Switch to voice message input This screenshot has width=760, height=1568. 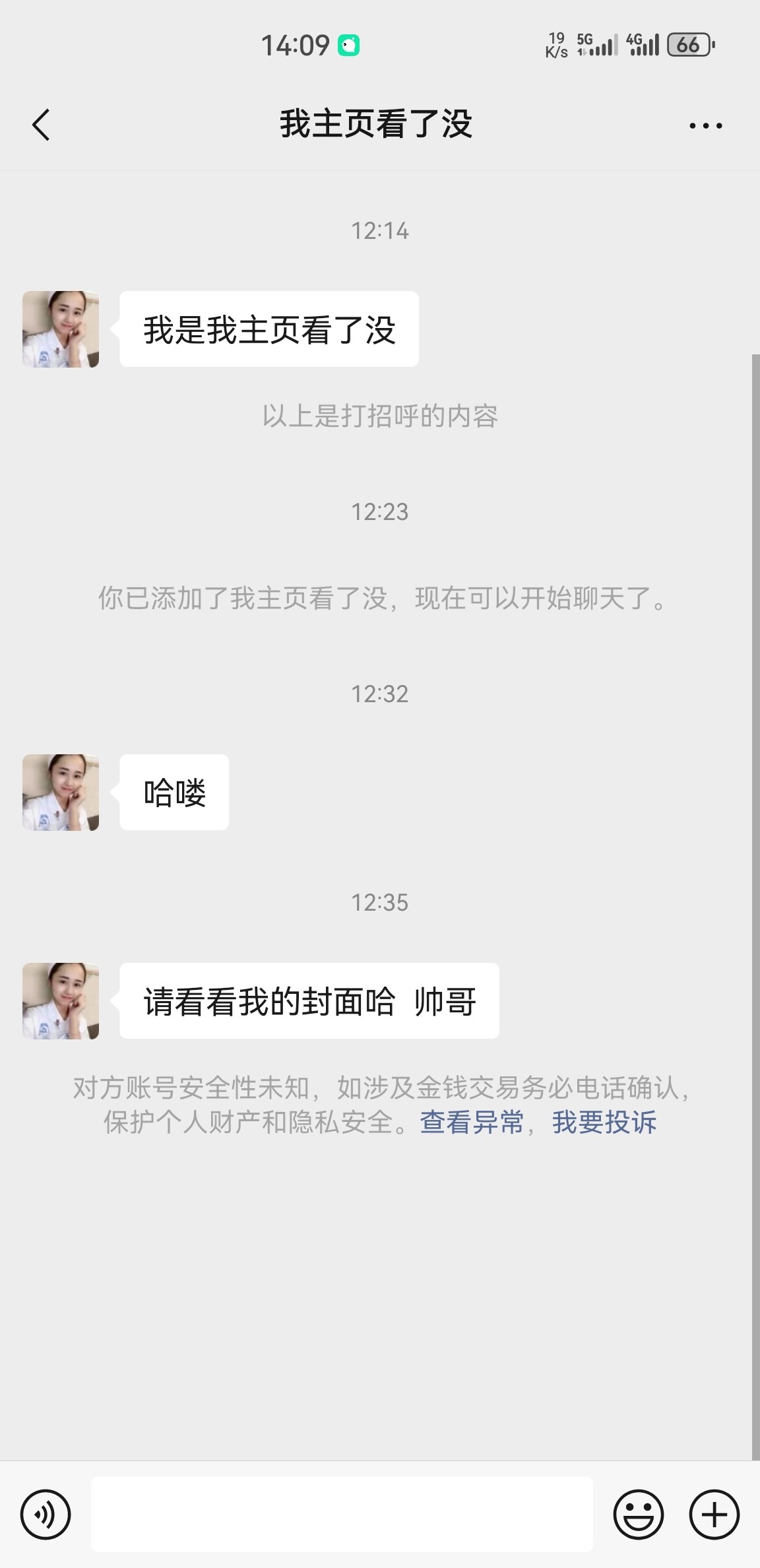(46, 1514)
